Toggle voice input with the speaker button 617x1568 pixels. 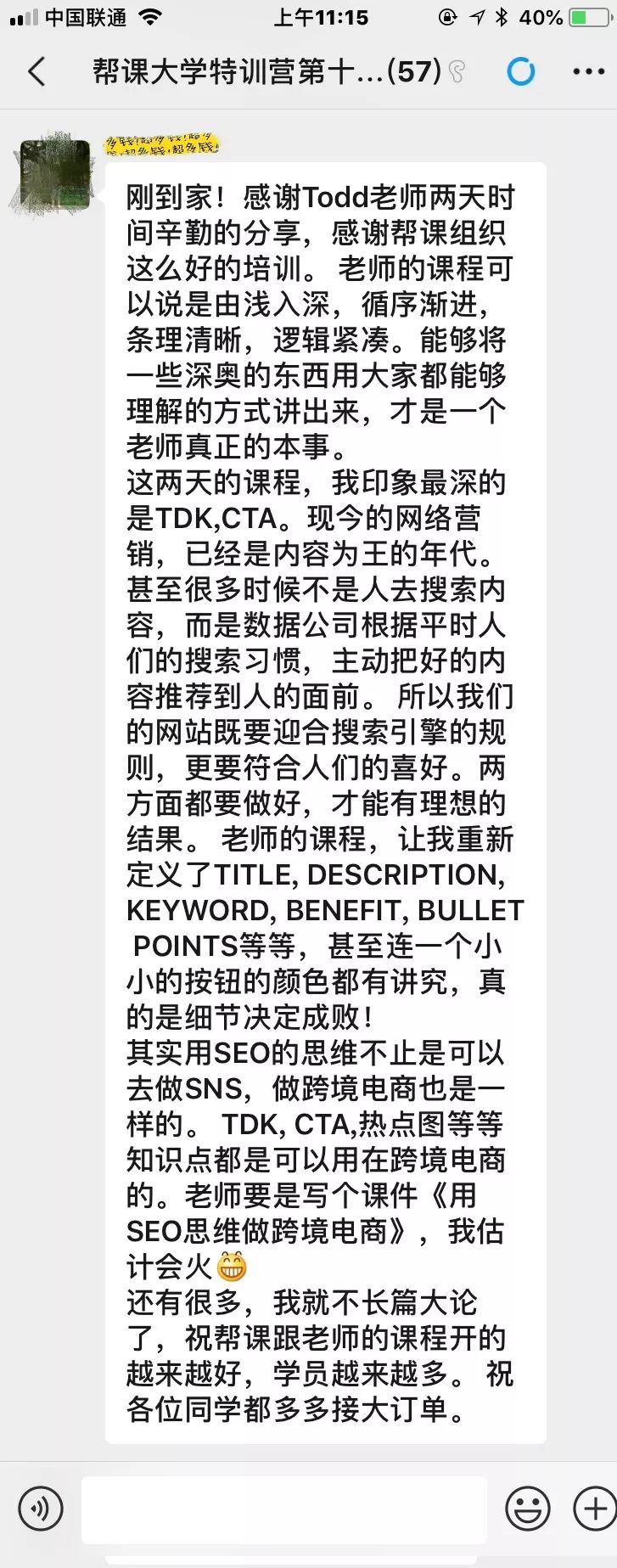tap(41, 1509)
